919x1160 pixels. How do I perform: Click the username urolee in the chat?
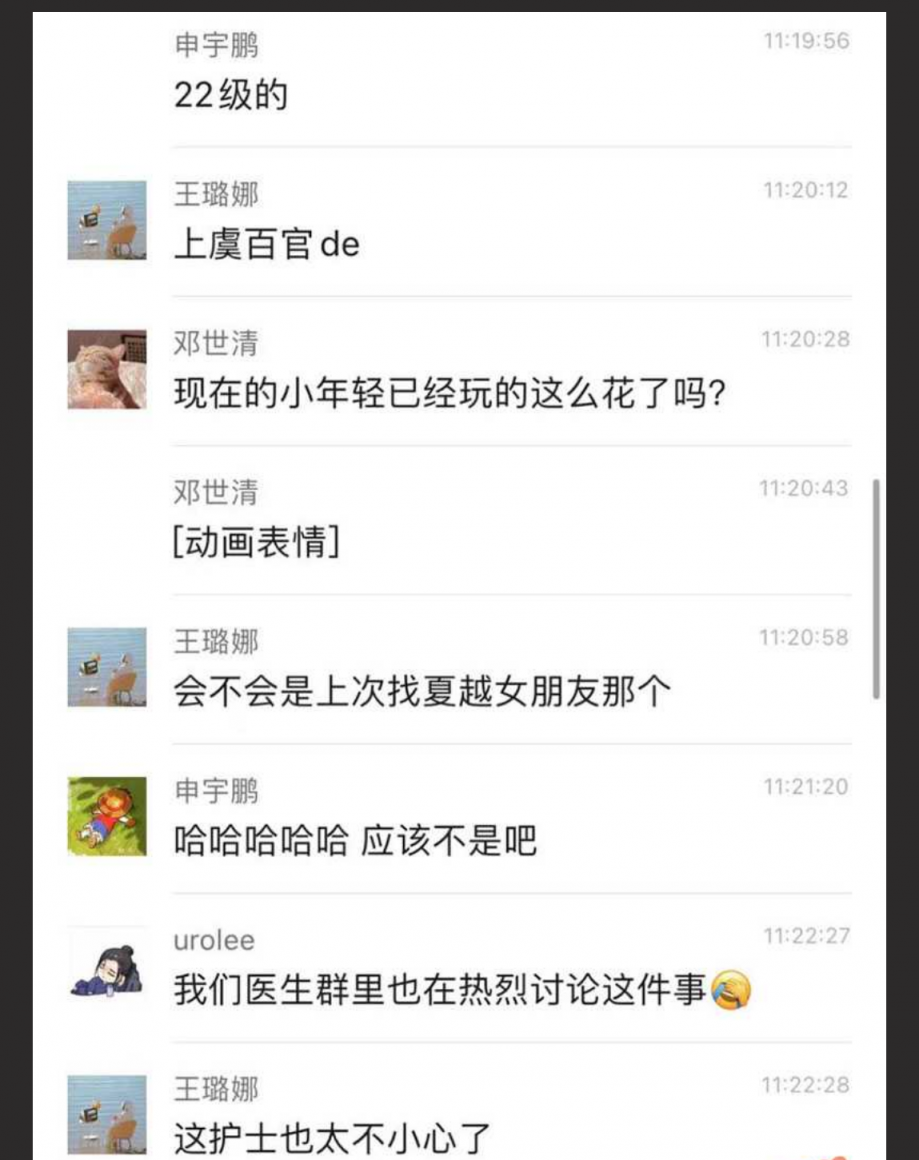215,940
